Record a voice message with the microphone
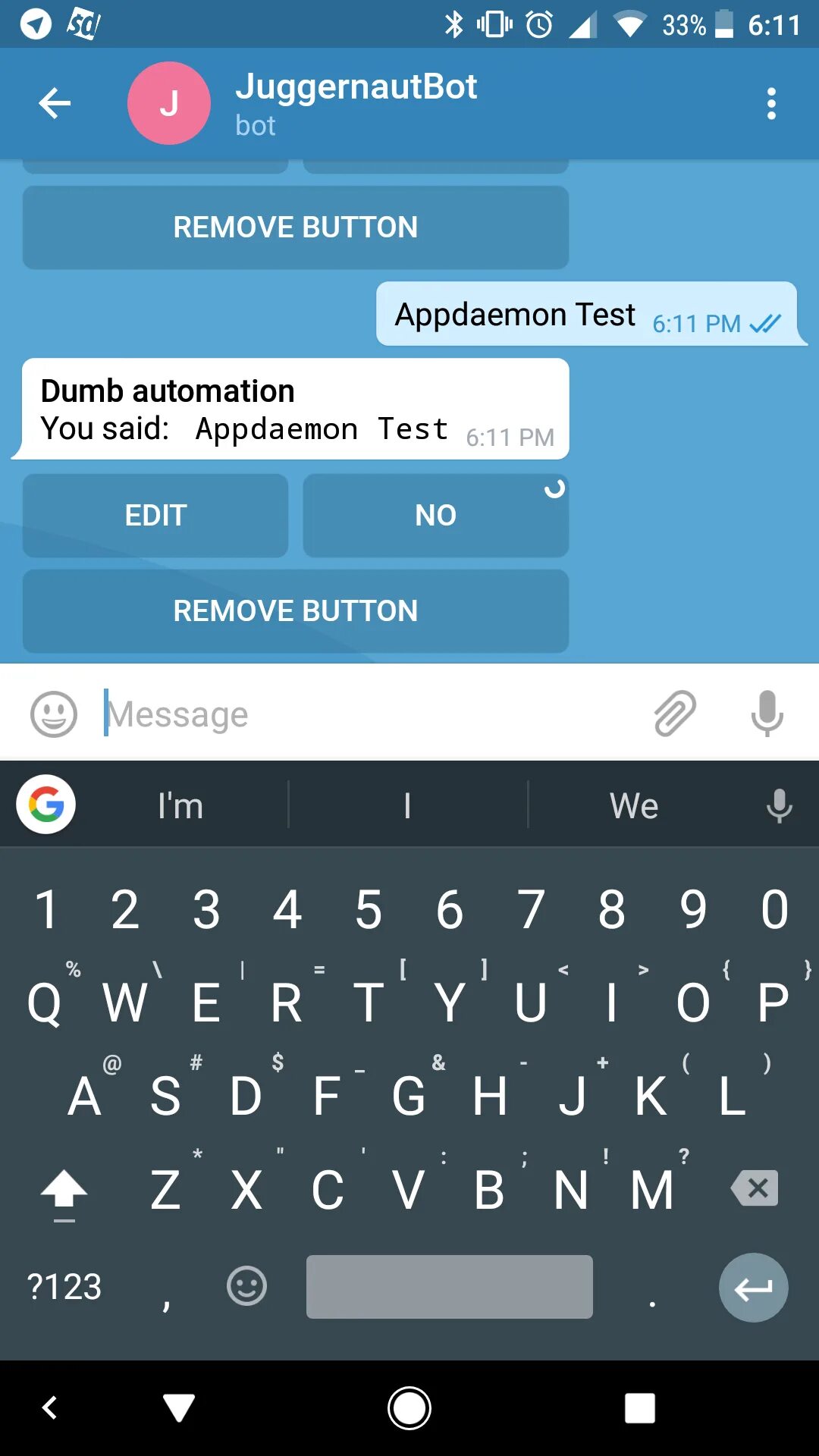This screenshot has height=1456, width=819. point(767,714)
